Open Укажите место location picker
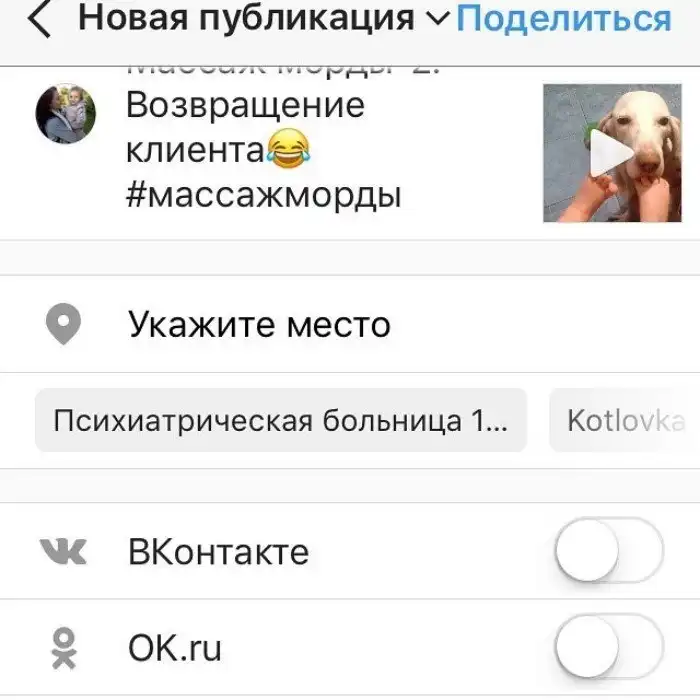The width and height of the screenshot is (700, 700). 258,325
